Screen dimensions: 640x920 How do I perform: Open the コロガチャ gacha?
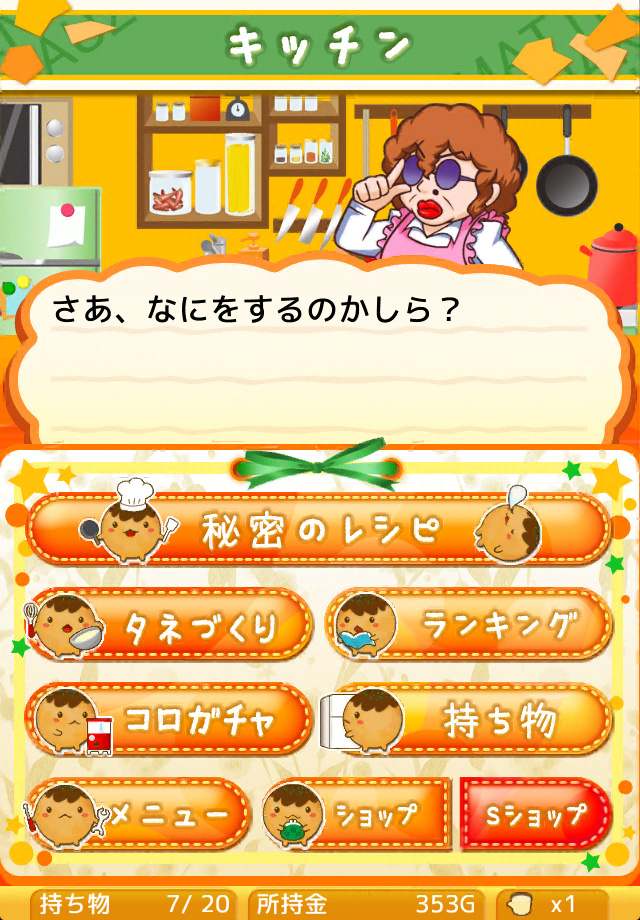tap(170, 720)
